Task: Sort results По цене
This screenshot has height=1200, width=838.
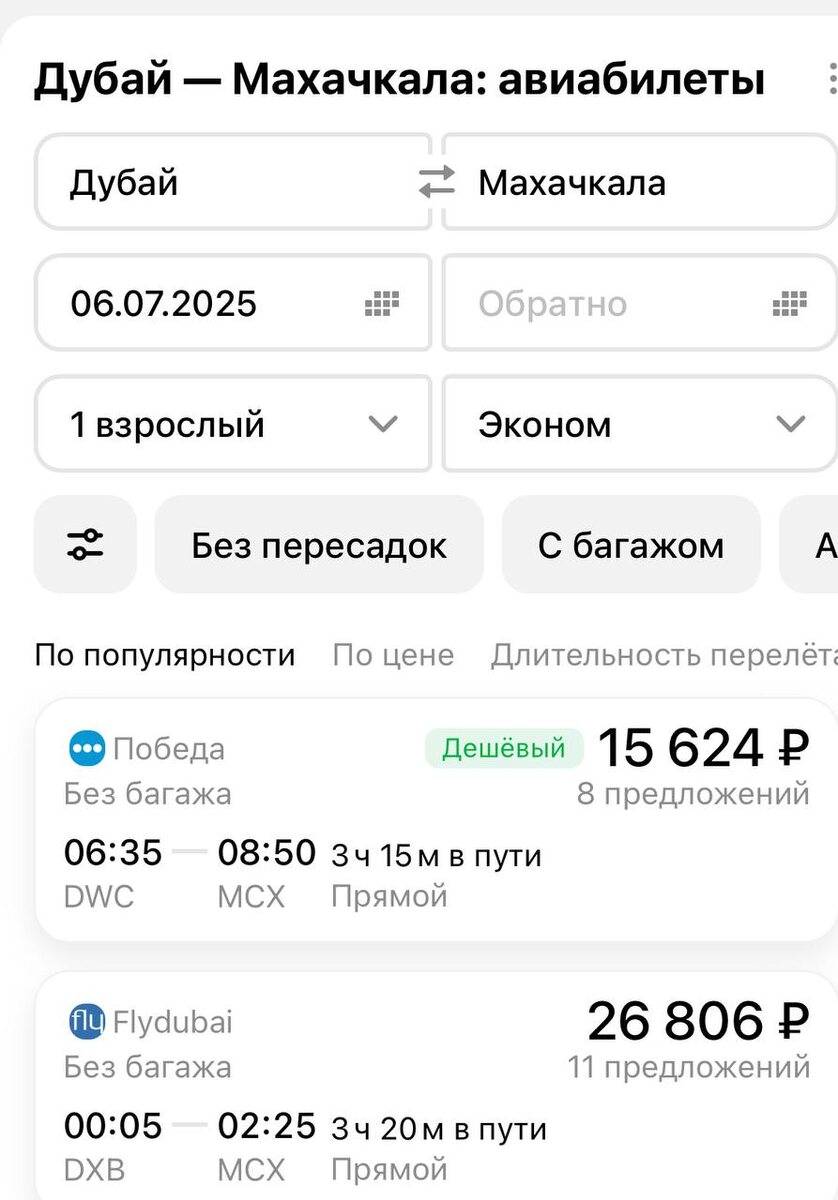Action: click(x=393, y=655)
